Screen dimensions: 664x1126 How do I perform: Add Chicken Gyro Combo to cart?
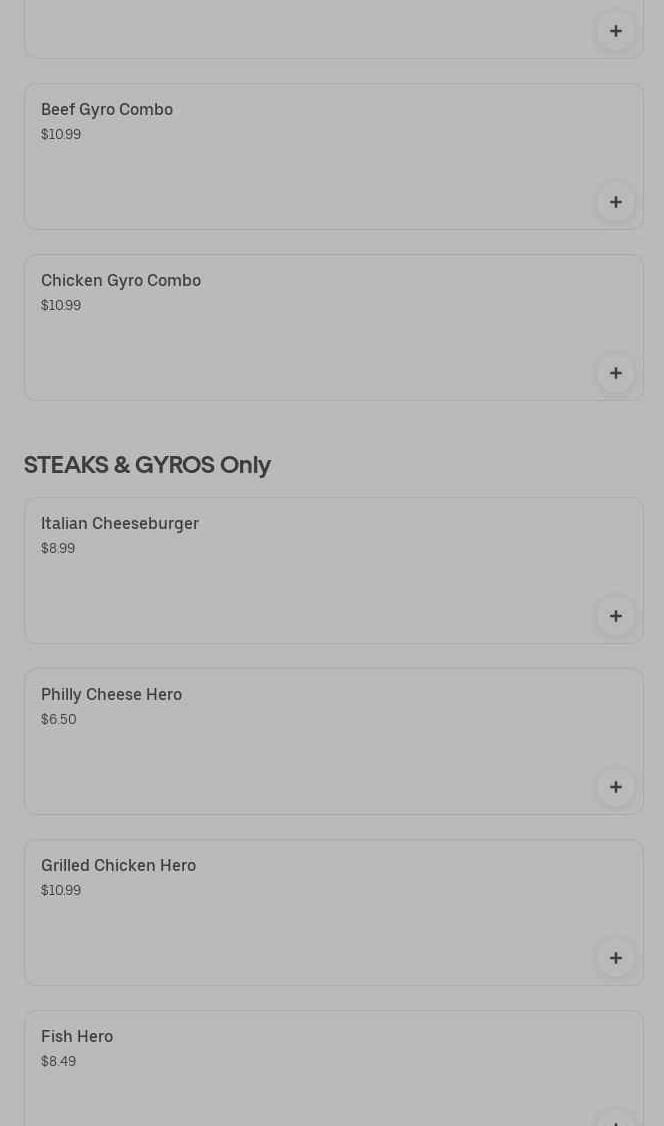615,373
